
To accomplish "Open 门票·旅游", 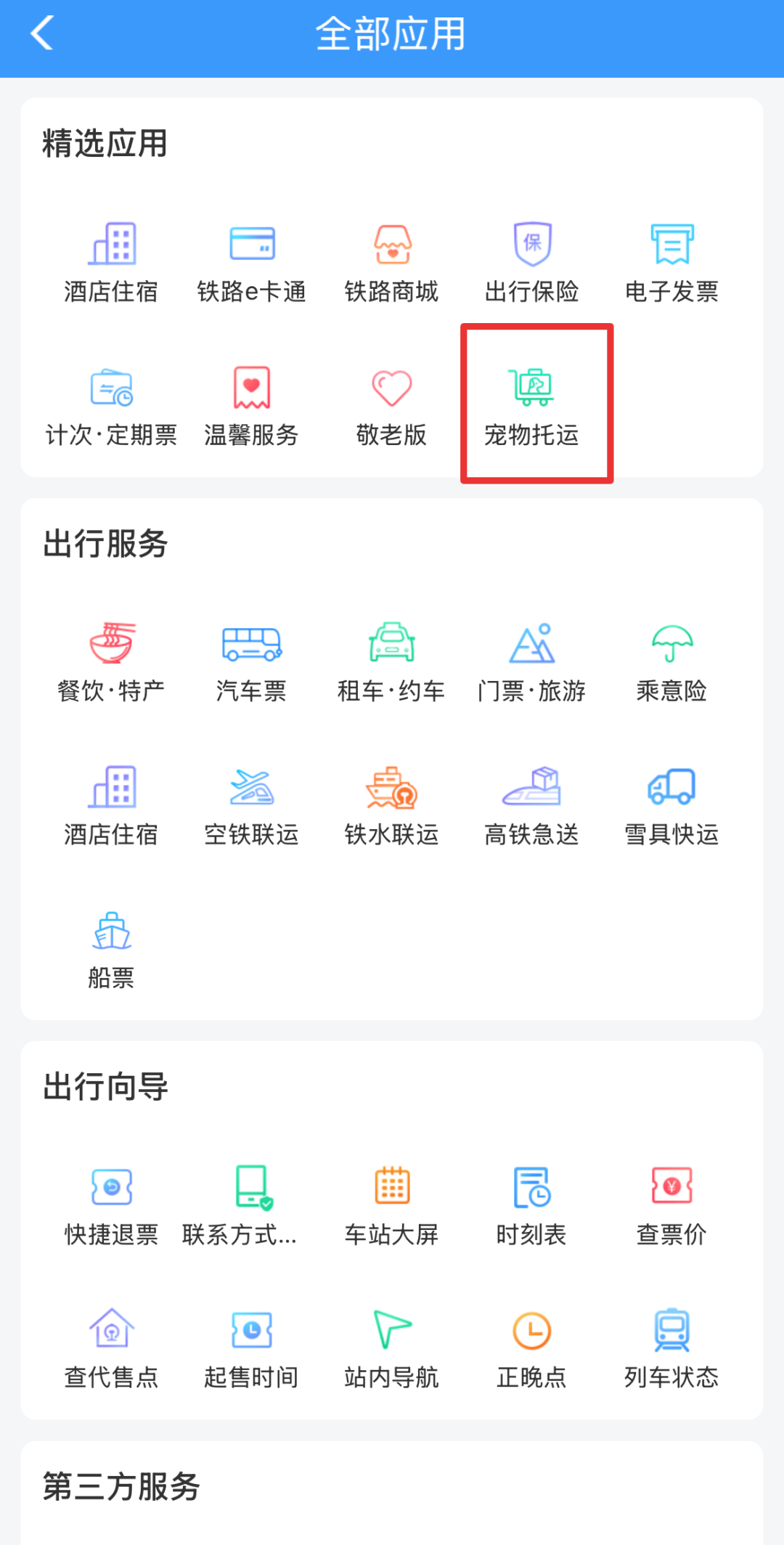I will (532, 661).
